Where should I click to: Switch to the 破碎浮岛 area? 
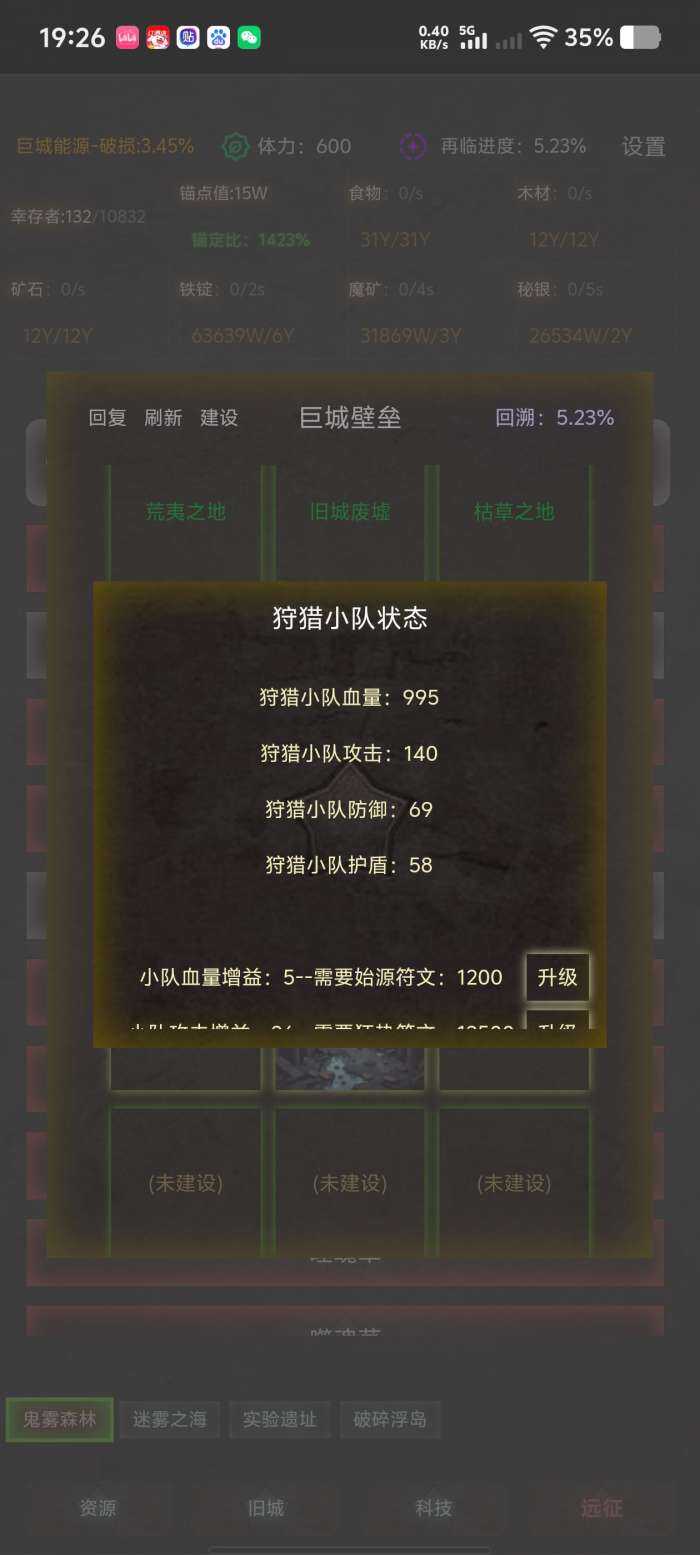(x=389, y=1419)
